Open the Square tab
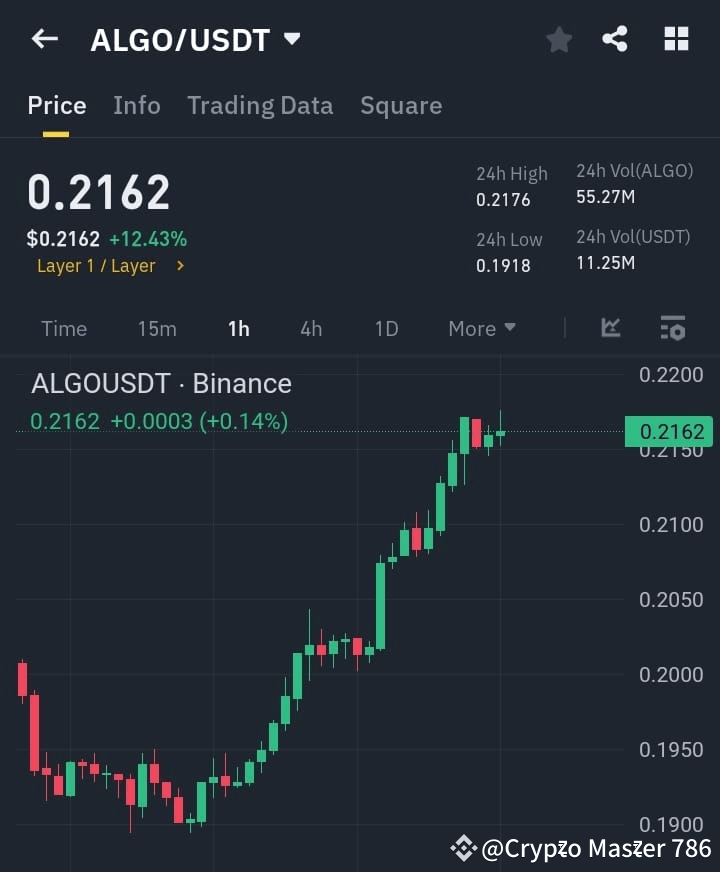Image resolution: width=720 pixels, height=872 pixels. [401, 105]
